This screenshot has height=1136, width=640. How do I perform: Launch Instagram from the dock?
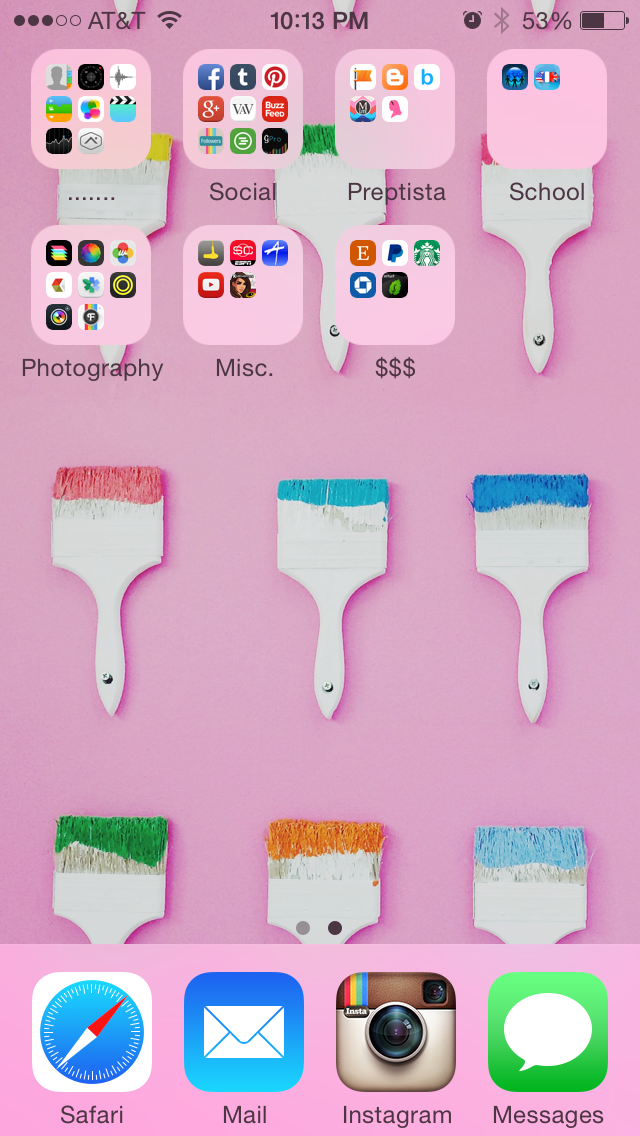pyautogui.click(x=396, y=1032)
